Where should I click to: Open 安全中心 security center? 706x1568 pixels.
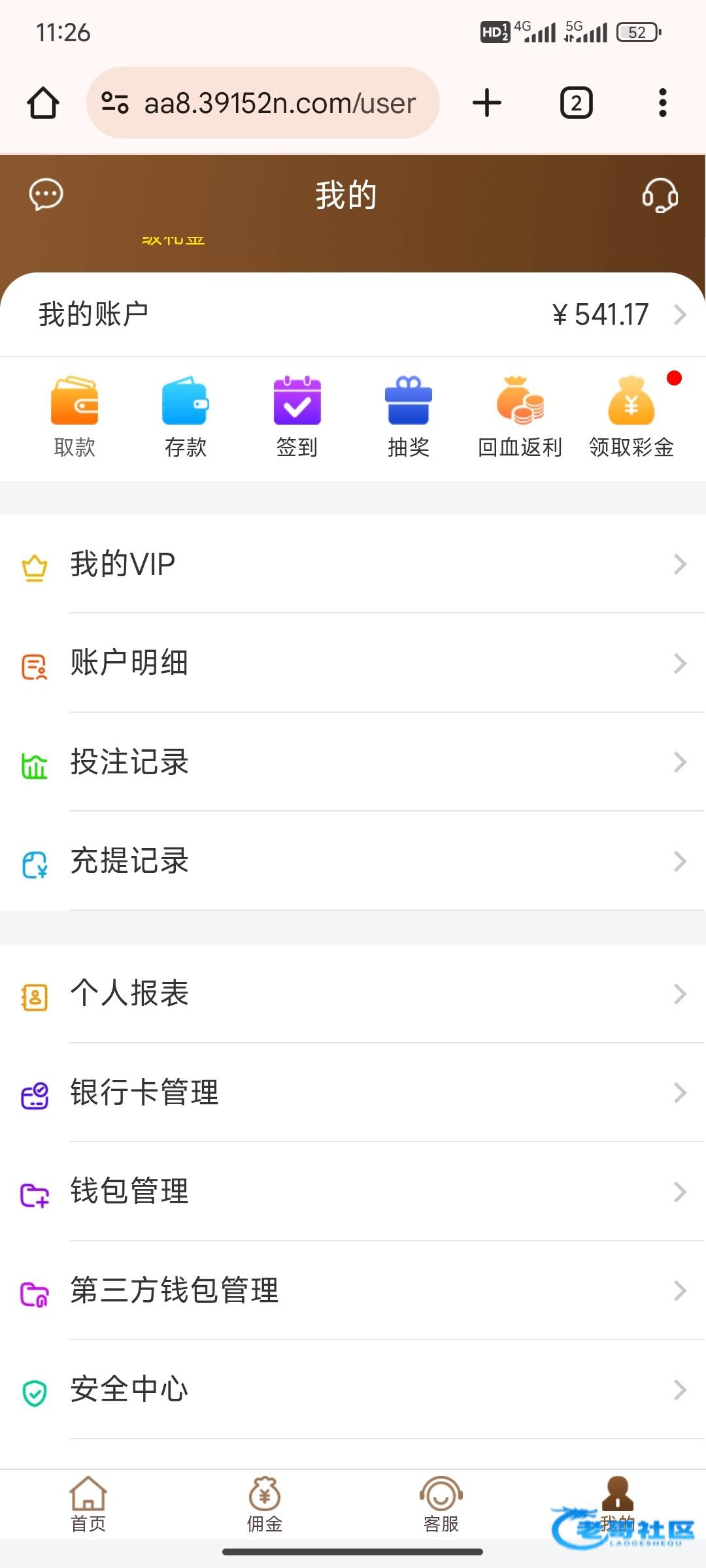353,1390
